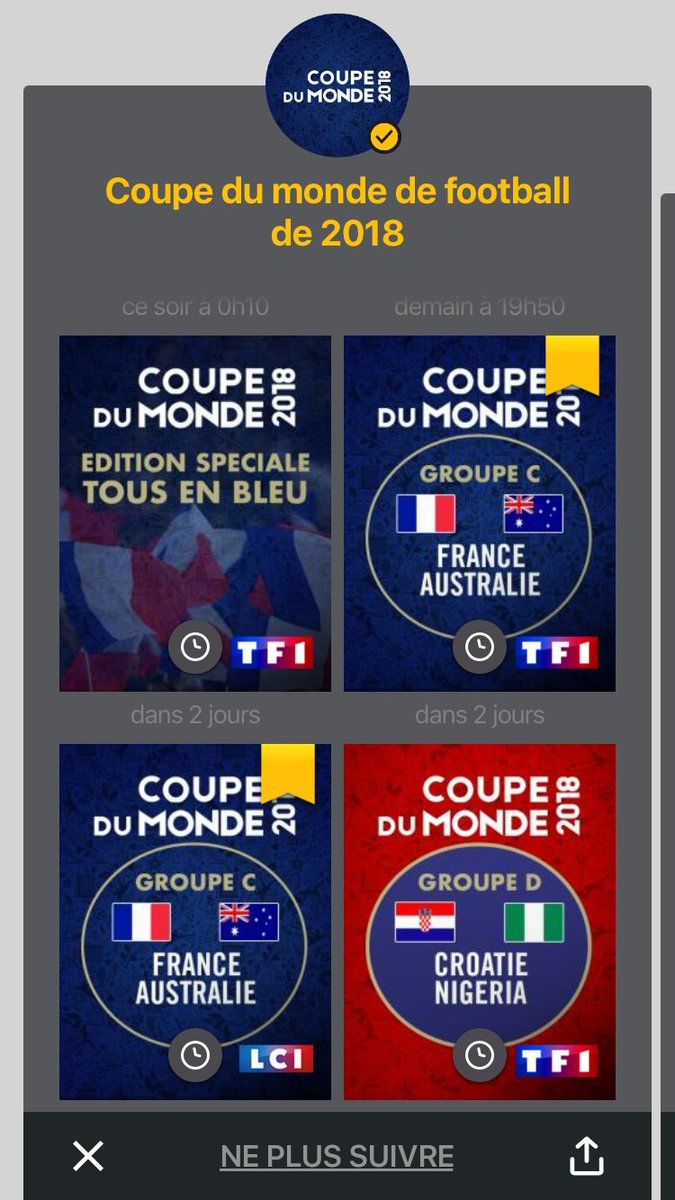Open France Australie on LCI card
This screenshot has height=1200, width=675.
click(x=195, y=922)
